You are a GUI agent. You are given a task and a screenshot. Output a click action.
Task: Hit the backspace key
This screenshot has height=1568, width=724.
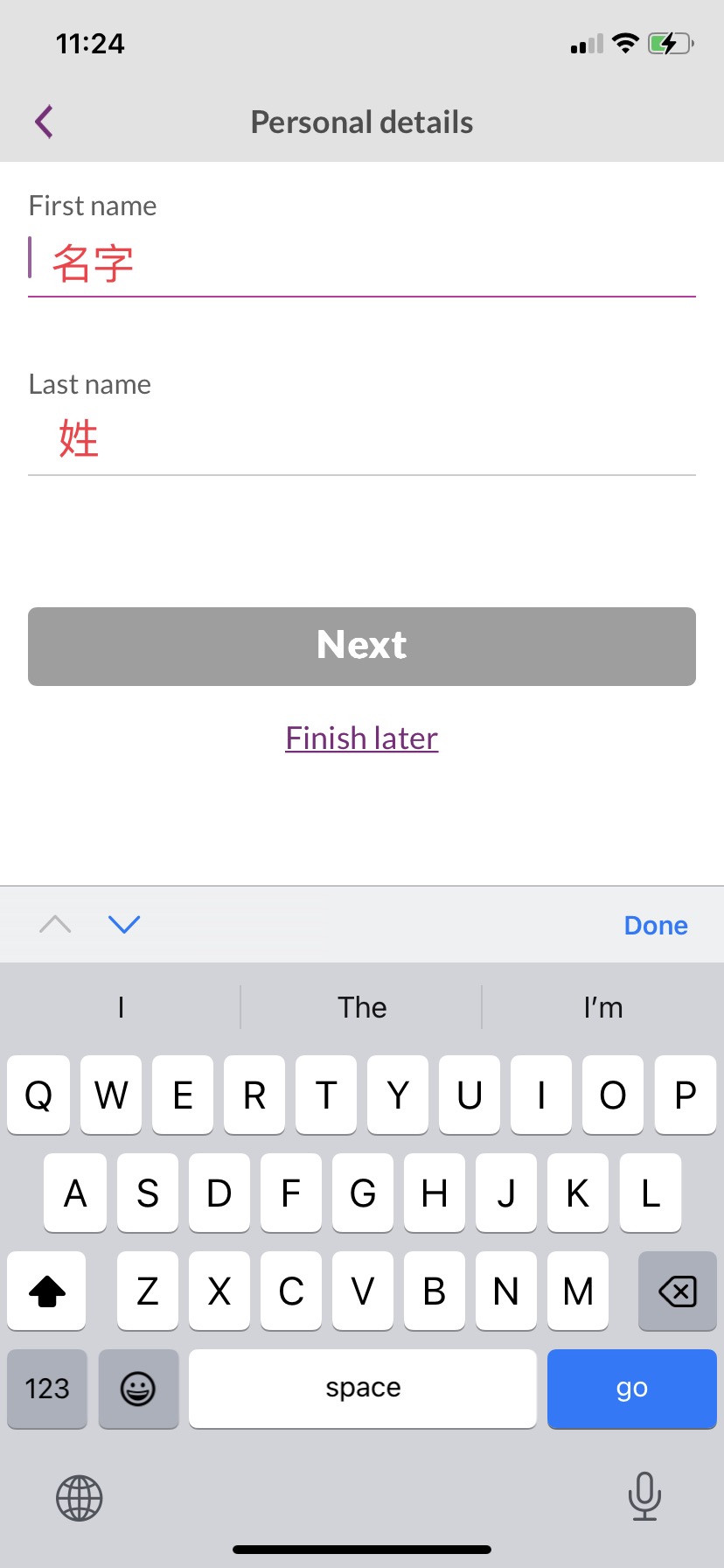[677, 1291]
